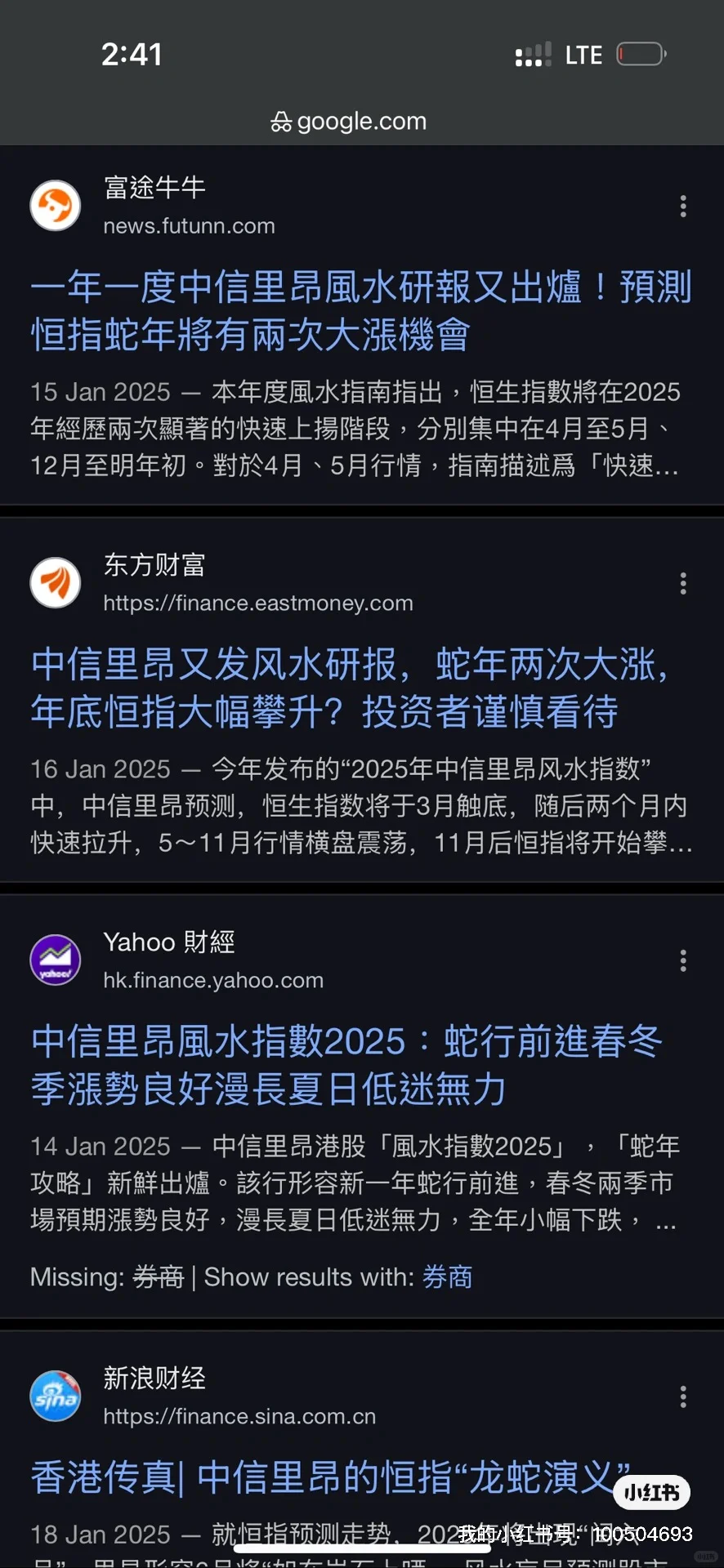Tap the google.com address bar
Screen dimensions: 724x1568
350,122
